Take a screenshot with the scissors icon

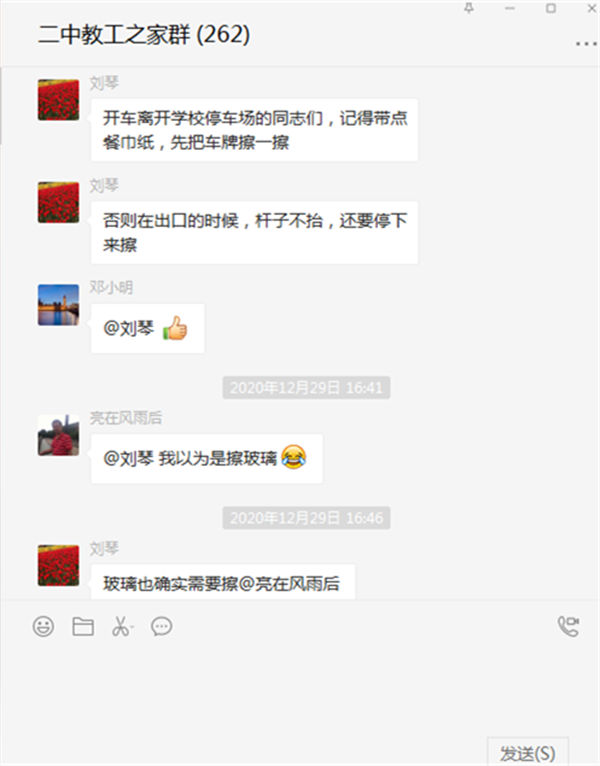coord(121,627)
